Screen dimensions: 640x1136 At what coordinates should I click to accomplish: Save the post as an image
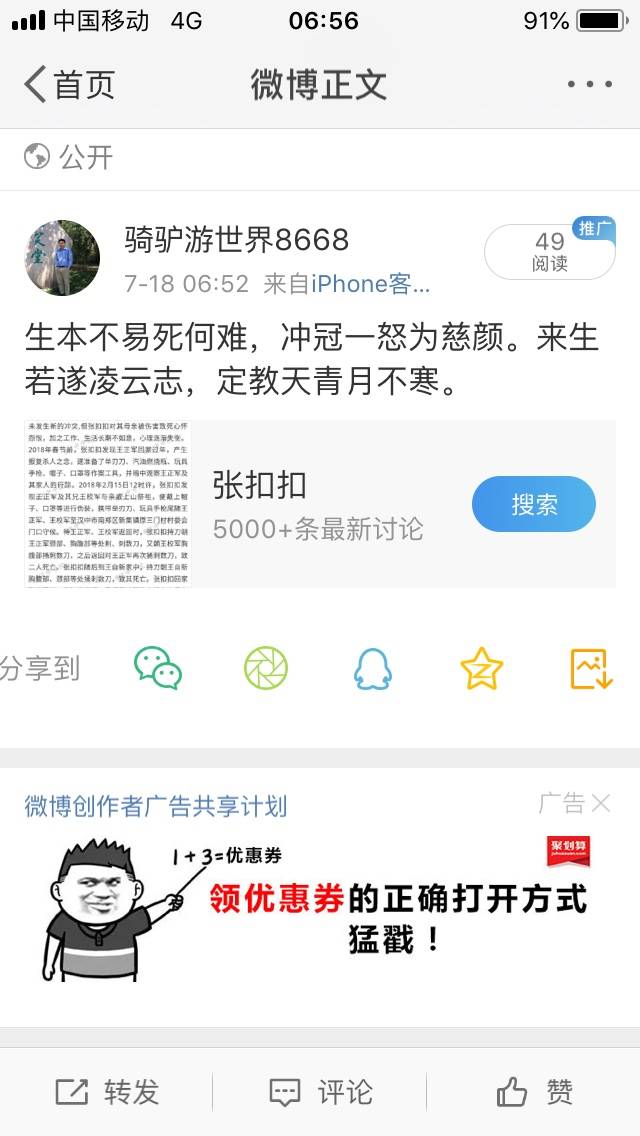(590, 668)
